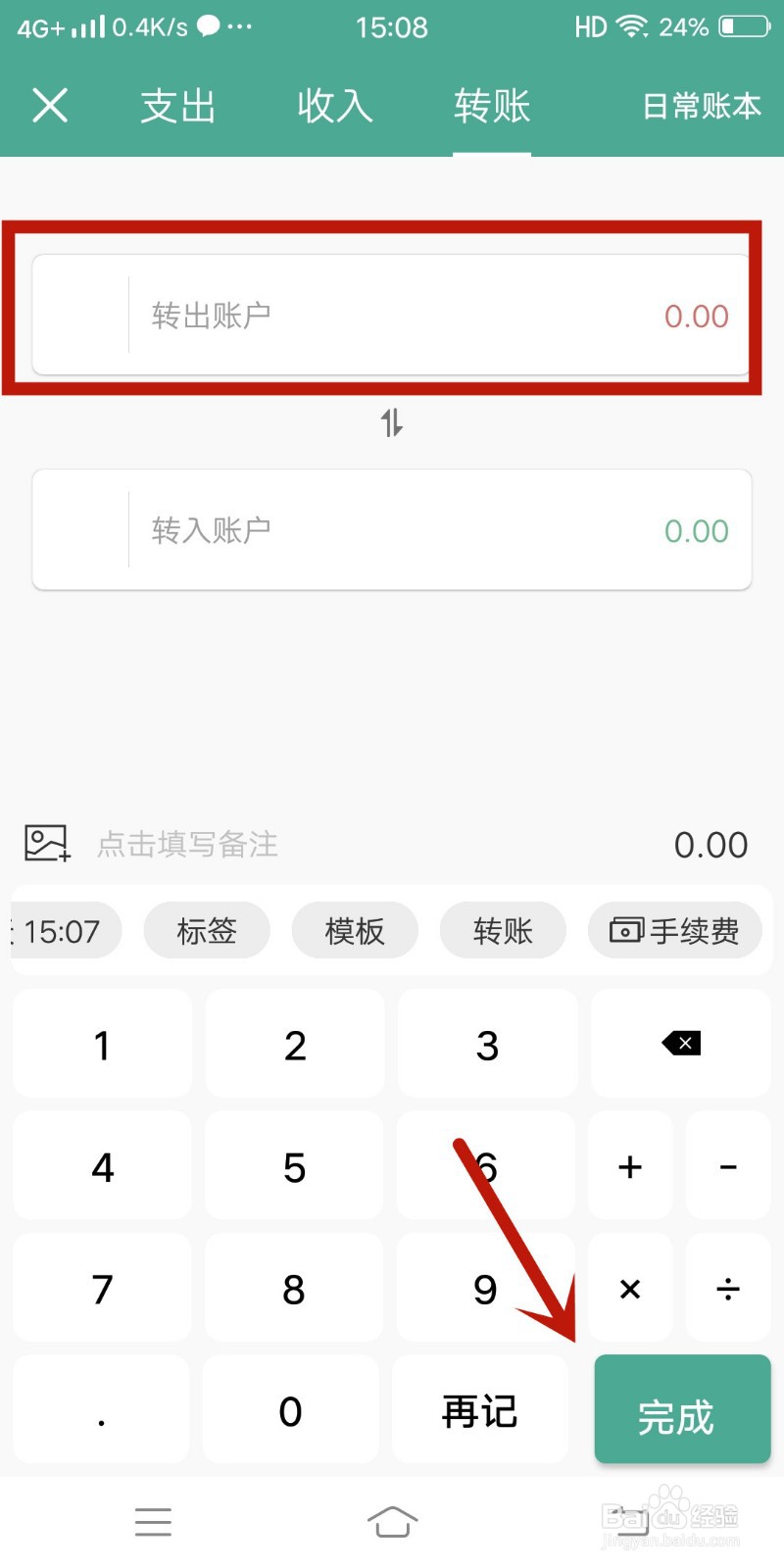The width and height of the screenshot is (784, 1568).
Task: Tap the divide operator key
Action: click(x=728, y=1289)
